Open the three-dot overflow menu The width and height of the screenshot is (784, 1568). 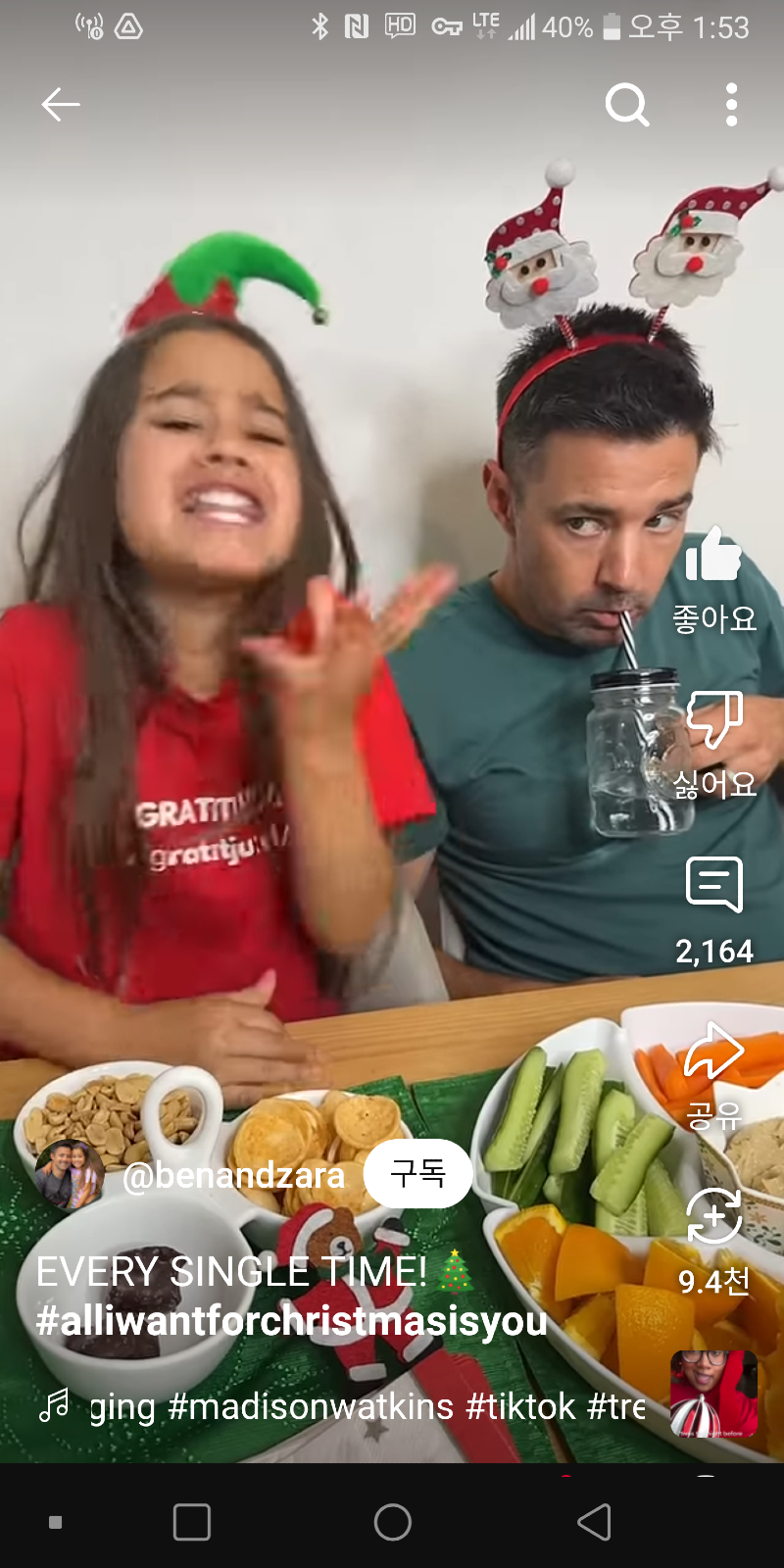tap(731, 104)
